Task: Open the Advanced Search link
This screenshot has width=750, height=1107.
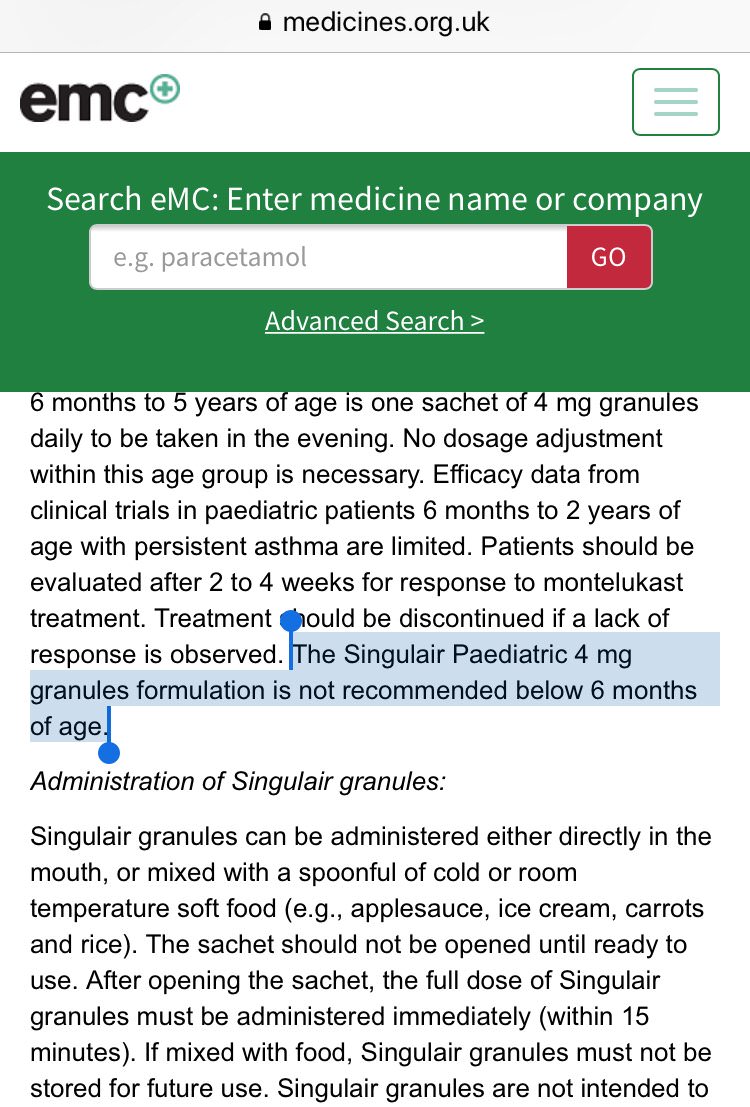Action: pyautogui.click(x=374, y=321)
